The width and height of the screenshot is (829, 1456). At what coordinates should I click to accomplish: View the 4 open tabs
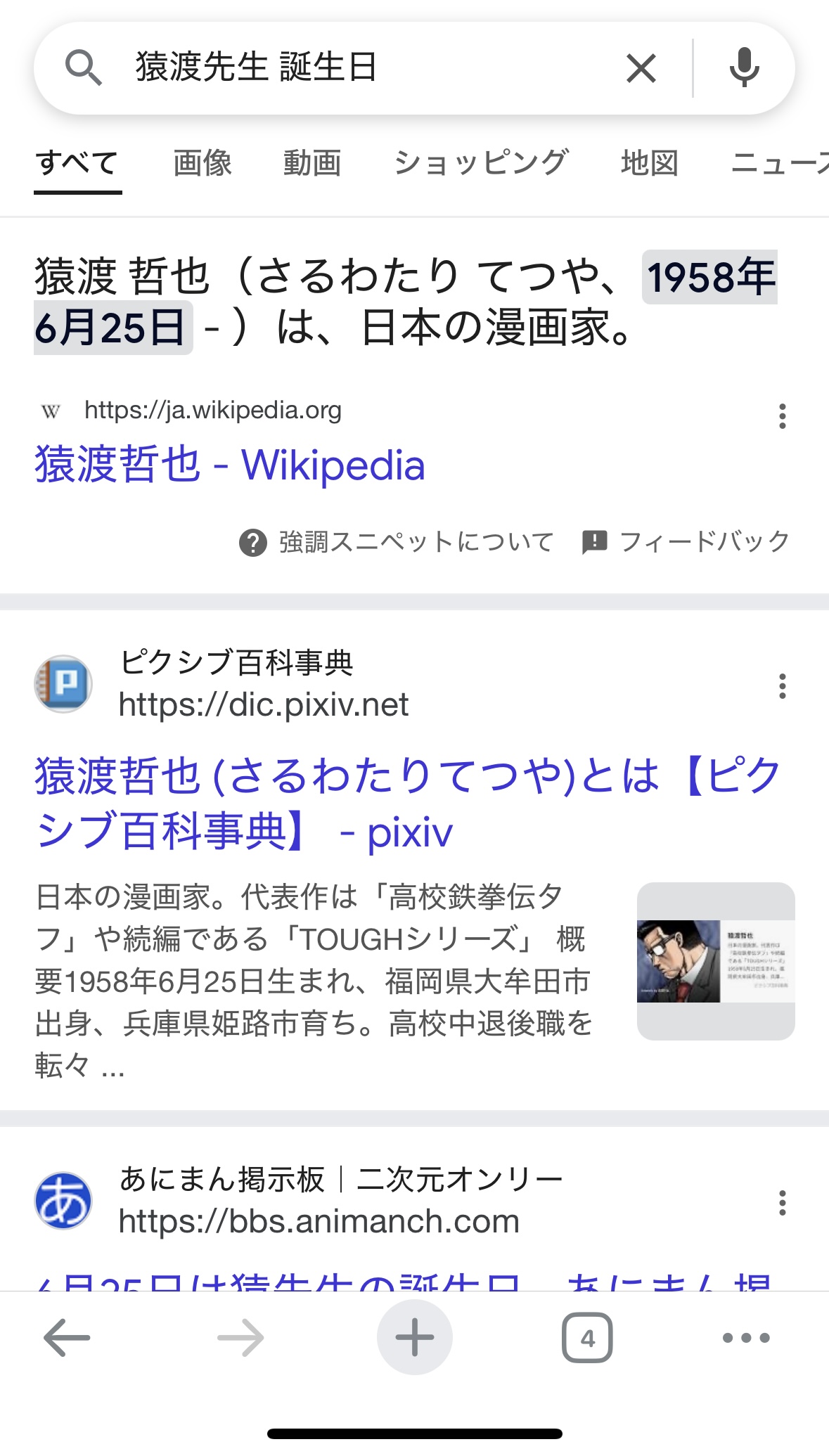[587, 1337]
